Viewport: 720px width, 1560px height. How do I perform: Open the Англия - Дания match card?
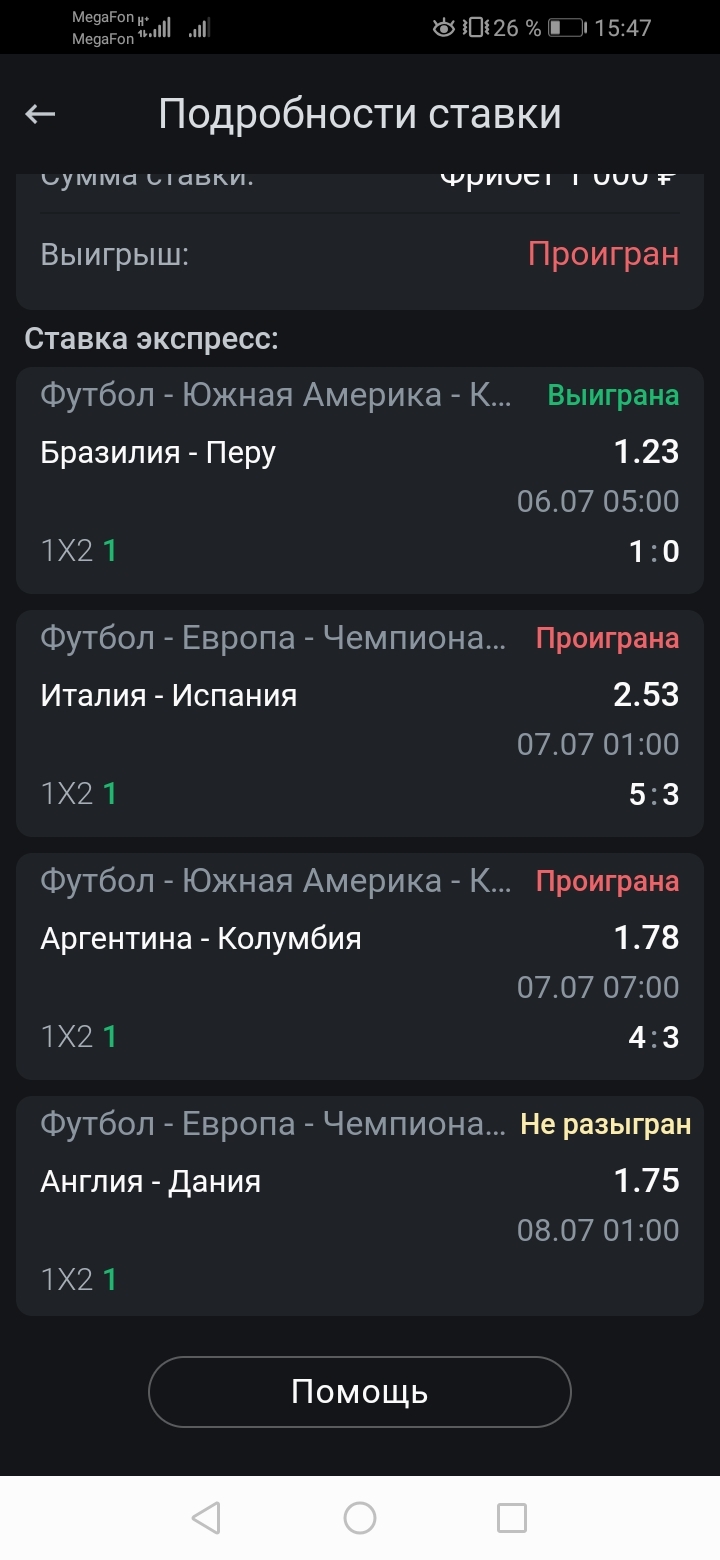[360, 1206]
